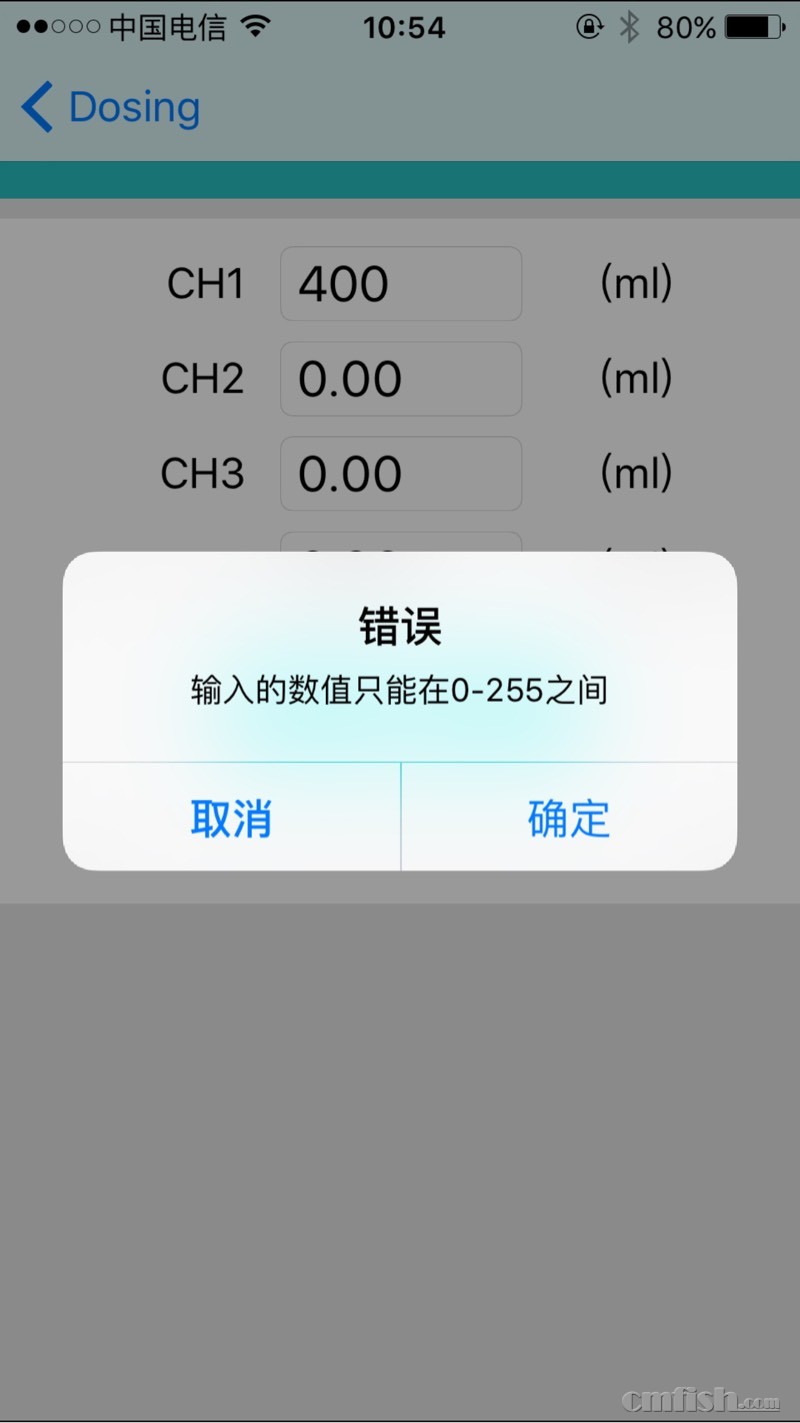
Task: Select the CH2 value field
Action: click(x=400, y=378)
